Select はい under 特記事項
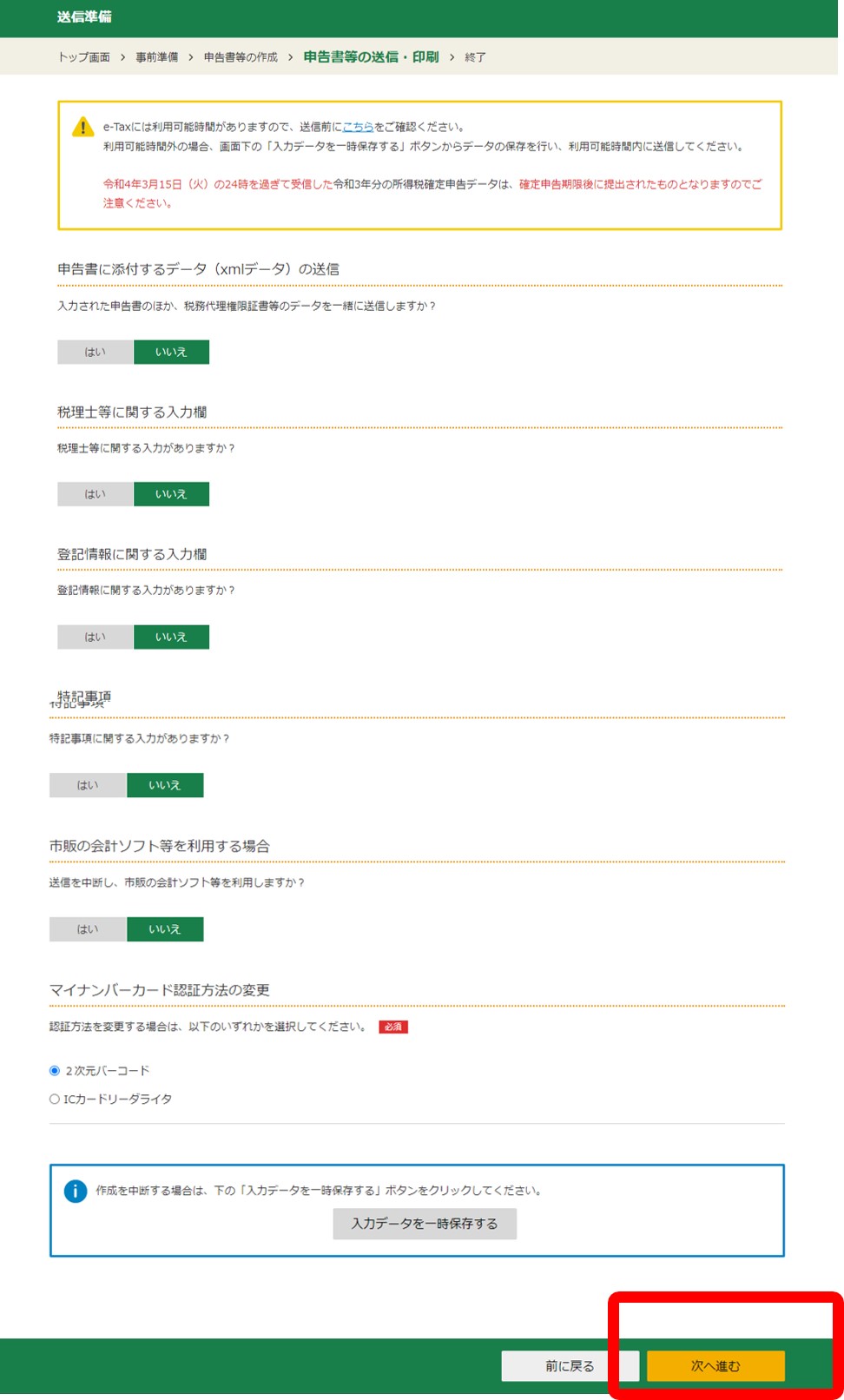 click(88, 785)
